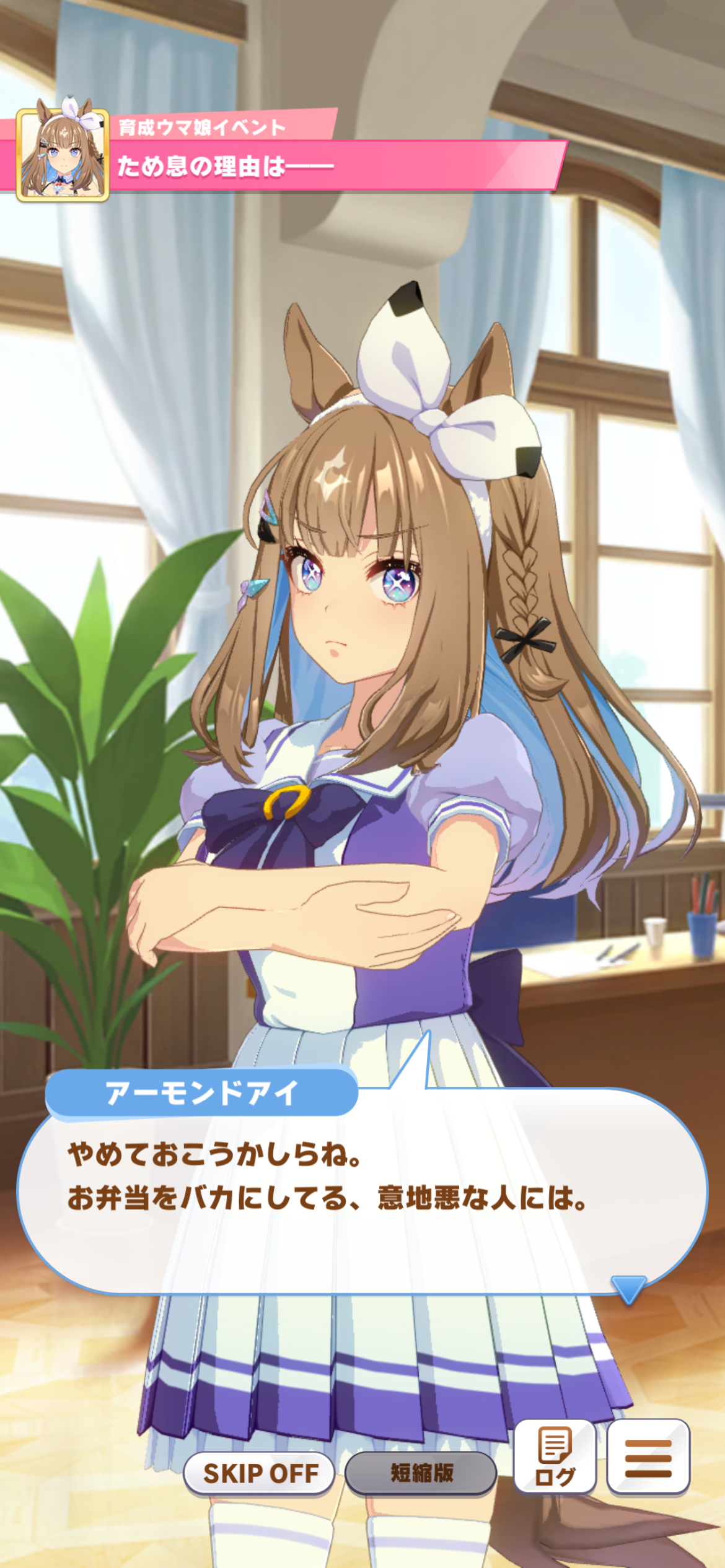Select the 短縮版 shortened version button
This screenshot has width=725, height=1568.
pyautogui.click(x=421, y=1473)
